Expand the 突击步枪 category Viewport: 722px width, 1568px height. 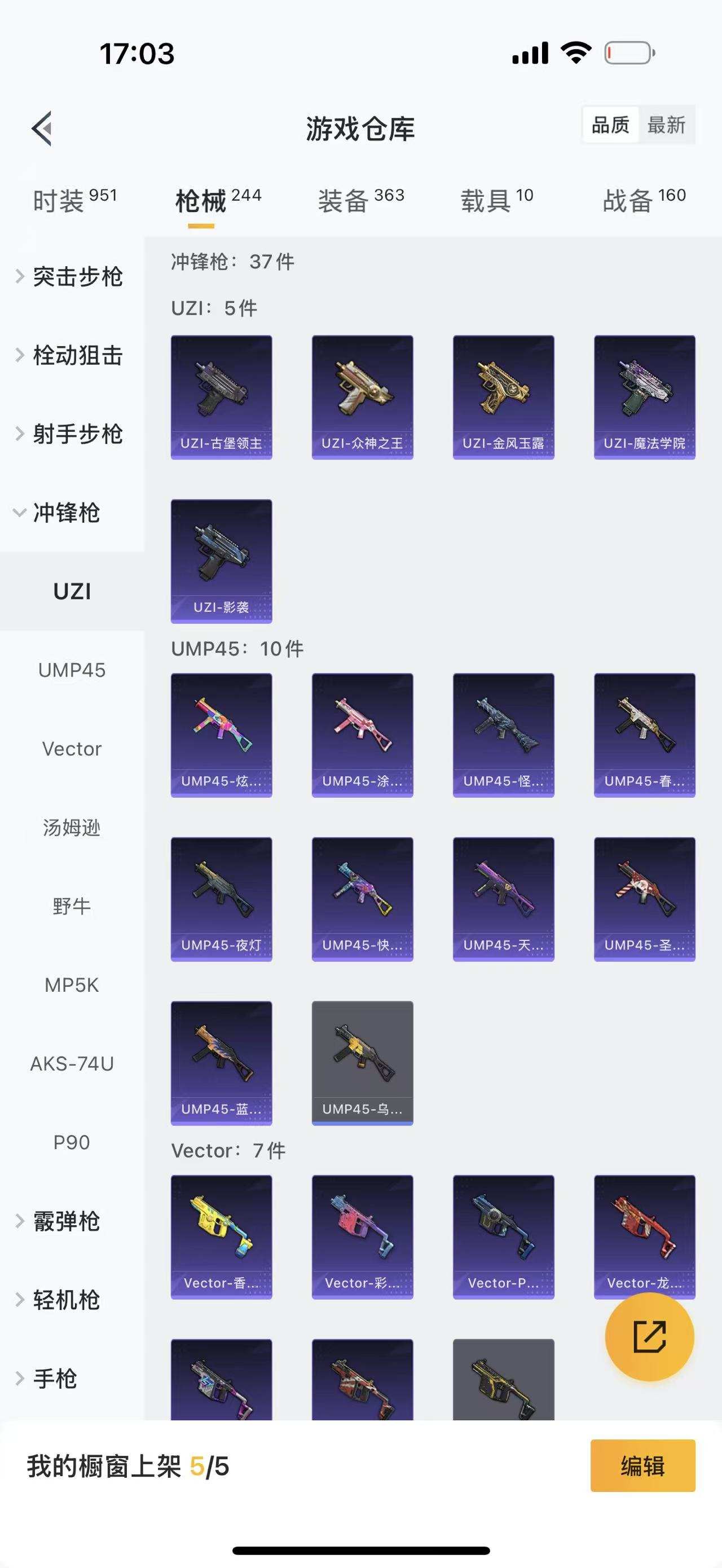(x=71, y=277)
